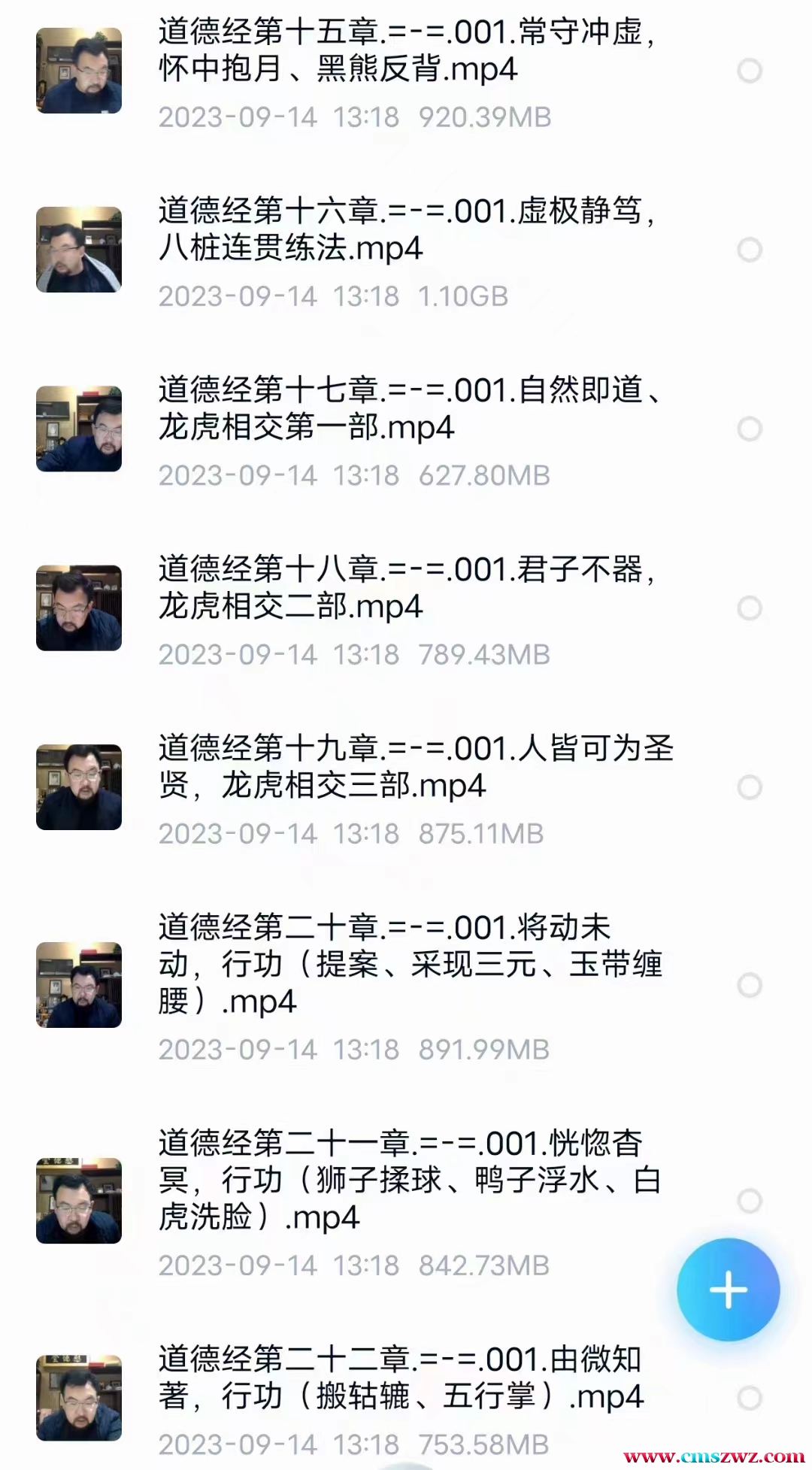Select the 道德经第十七章 file's circle
The image size is (812, 1470).
point(749,429)
